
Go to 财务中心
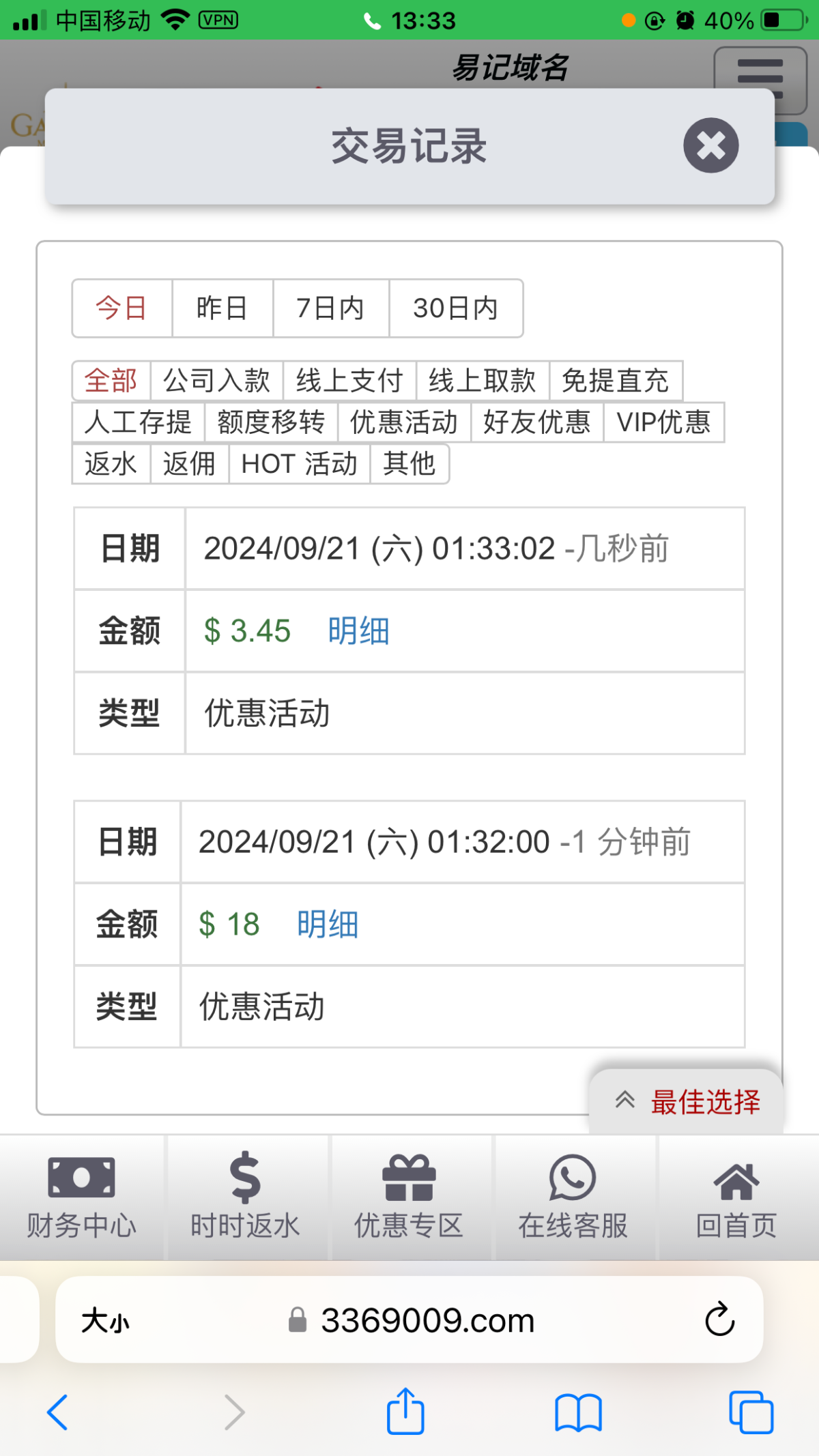(82, 1198)
